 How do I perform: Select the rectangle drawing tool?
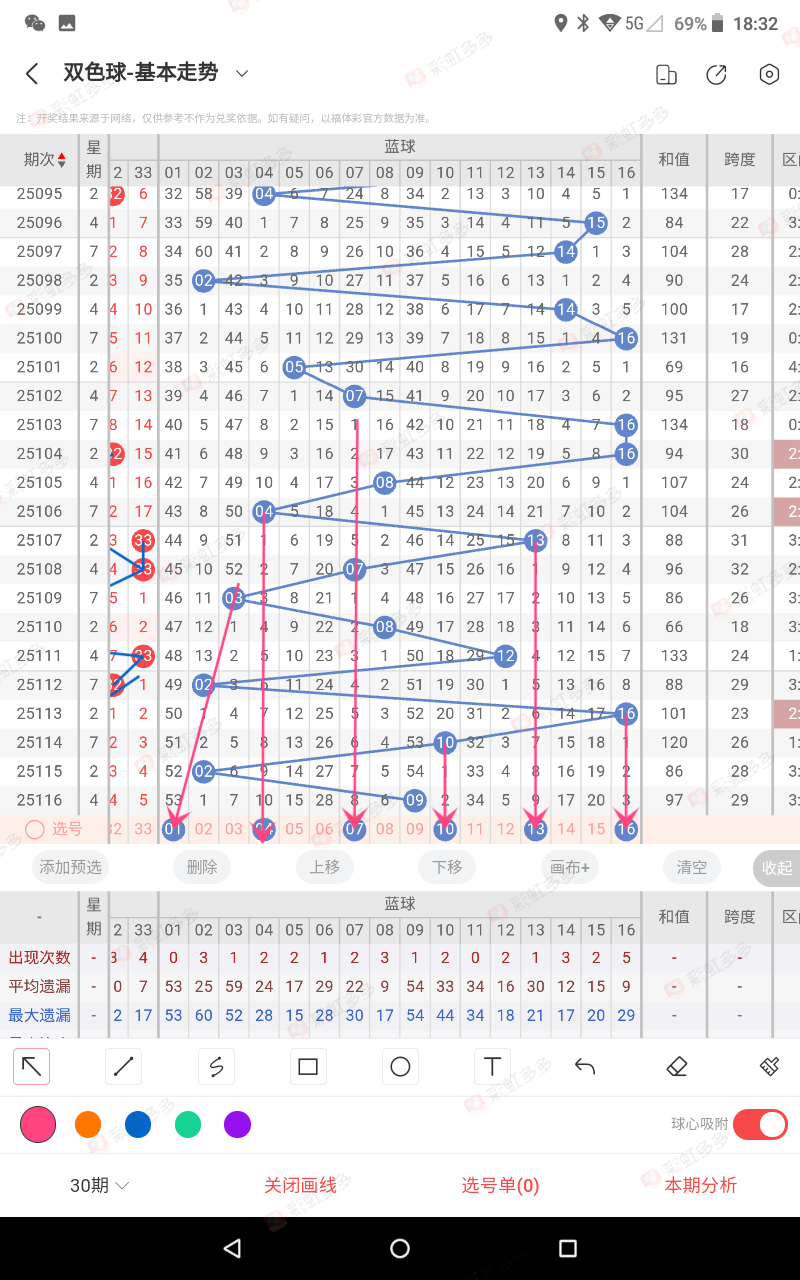pyautogui.click(x=308, y=1067)
